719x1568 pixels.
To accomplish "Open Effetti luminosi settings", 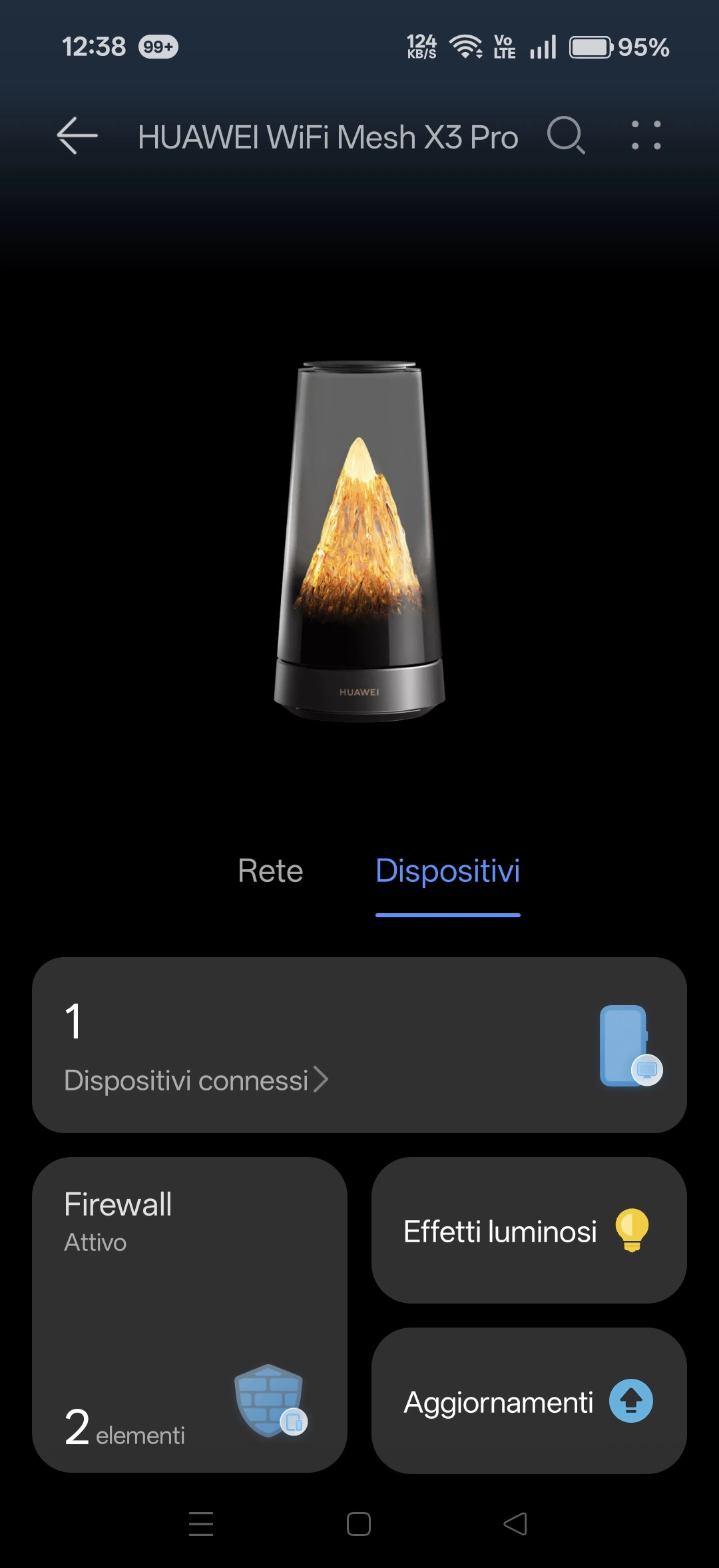I will tap(529, 1230).
